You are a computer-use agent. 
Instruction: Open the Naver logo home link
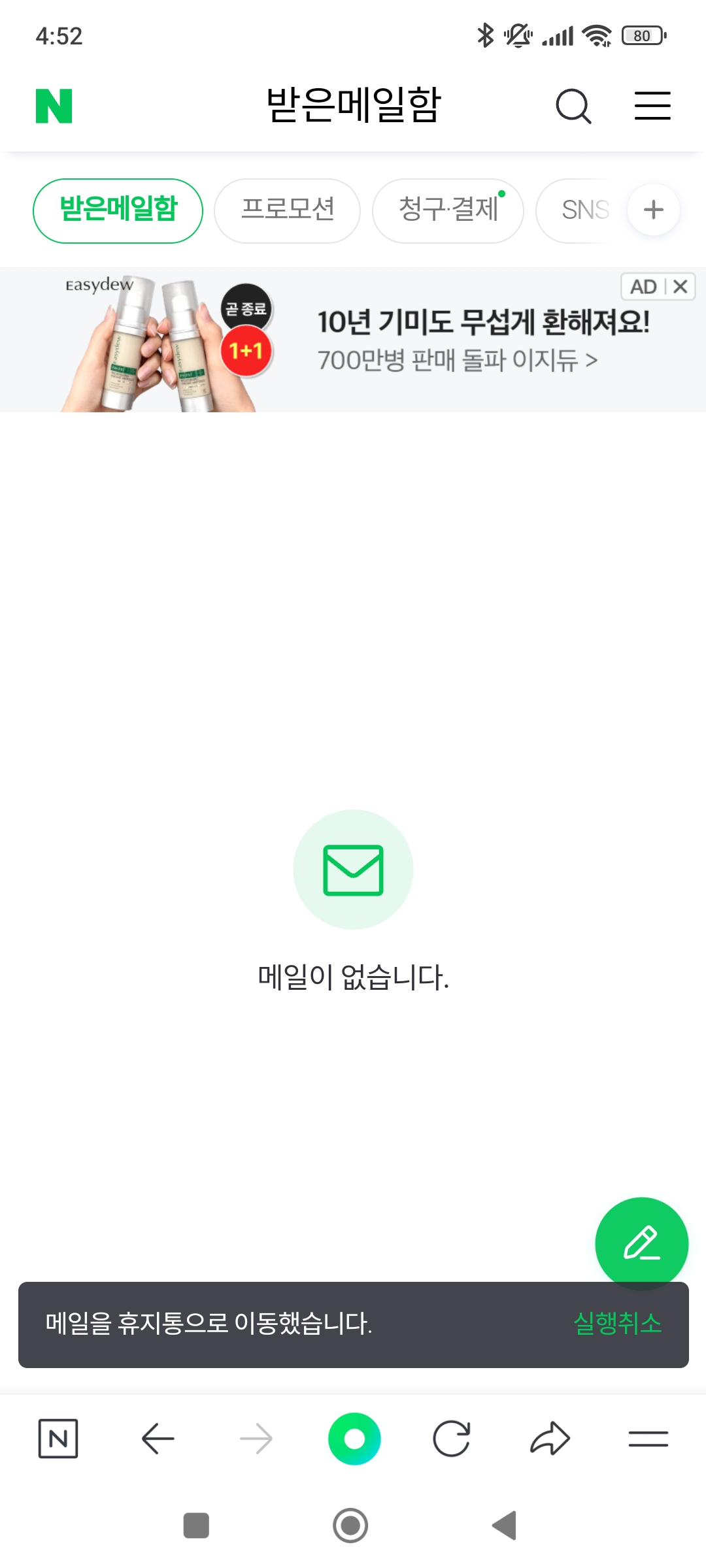[x=54, y=106]
